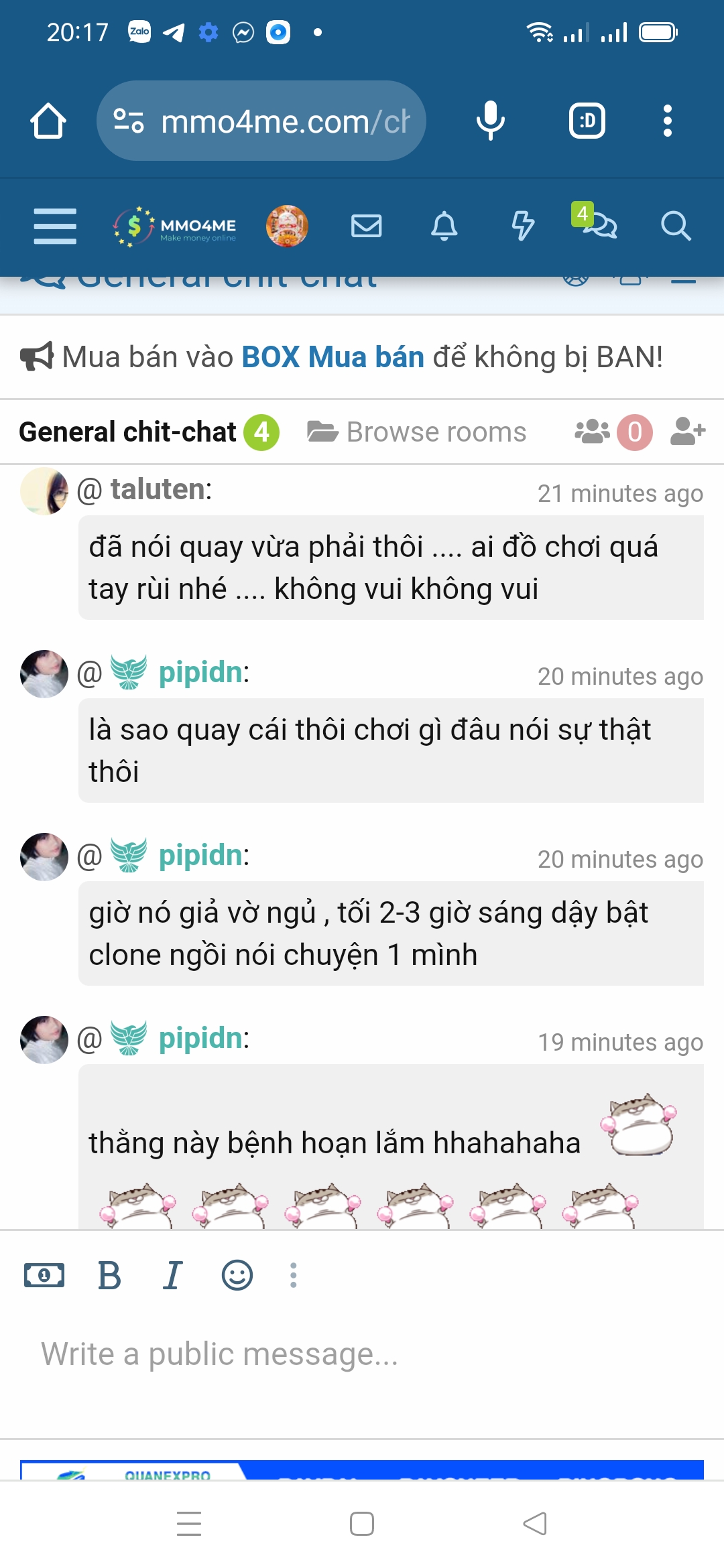Open the browser overflow menu
The image size is (724, 1568).
[x=667, y=121]
